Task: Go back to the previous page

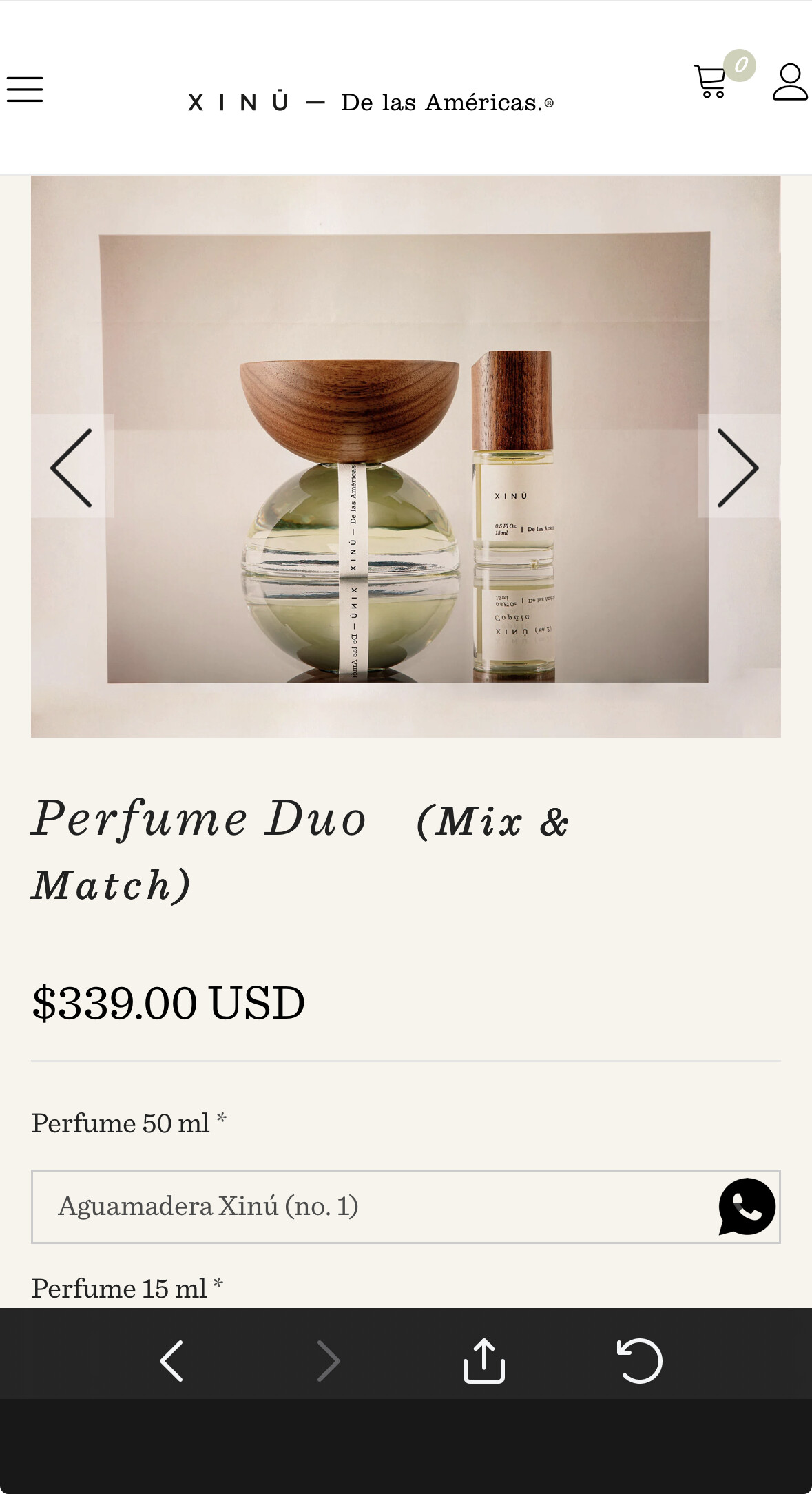Action: pyautogui.click(x=171, y=1360)
